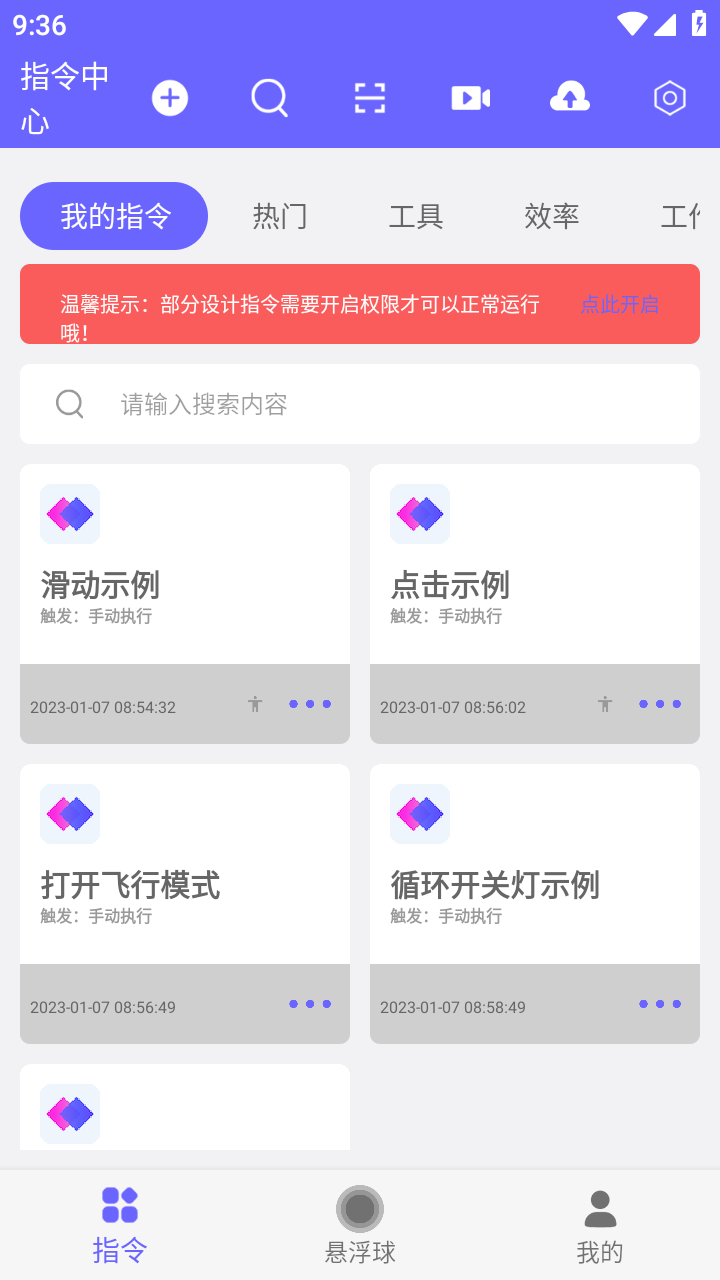720x1280 pixels.
Task: Open more options for 打开飞行模式
Action: point(310,1004)
